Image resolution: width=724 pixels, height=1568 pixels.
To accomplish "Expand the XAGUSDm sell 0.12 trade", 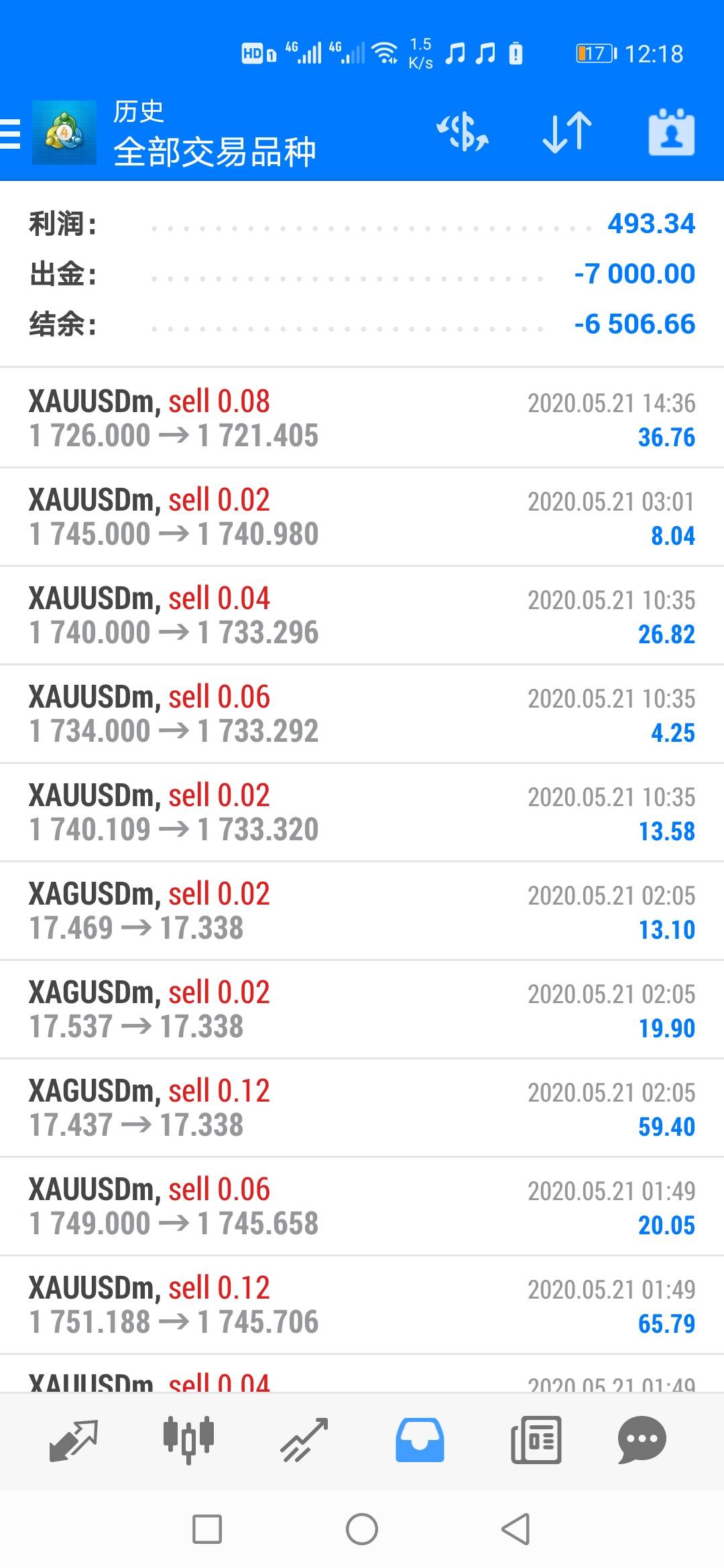I will tap(362, 1108).
